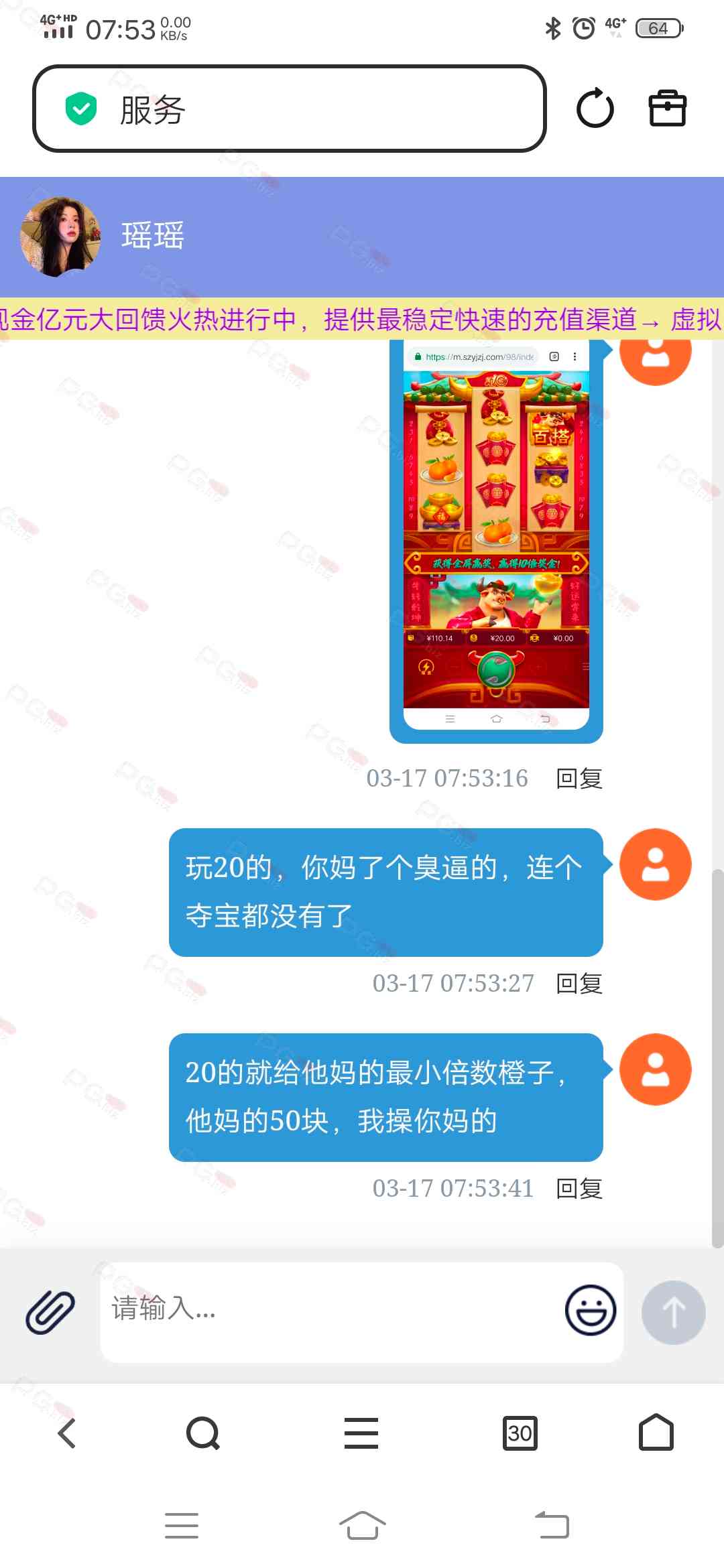Go to the browser home page

(656, 1433)
